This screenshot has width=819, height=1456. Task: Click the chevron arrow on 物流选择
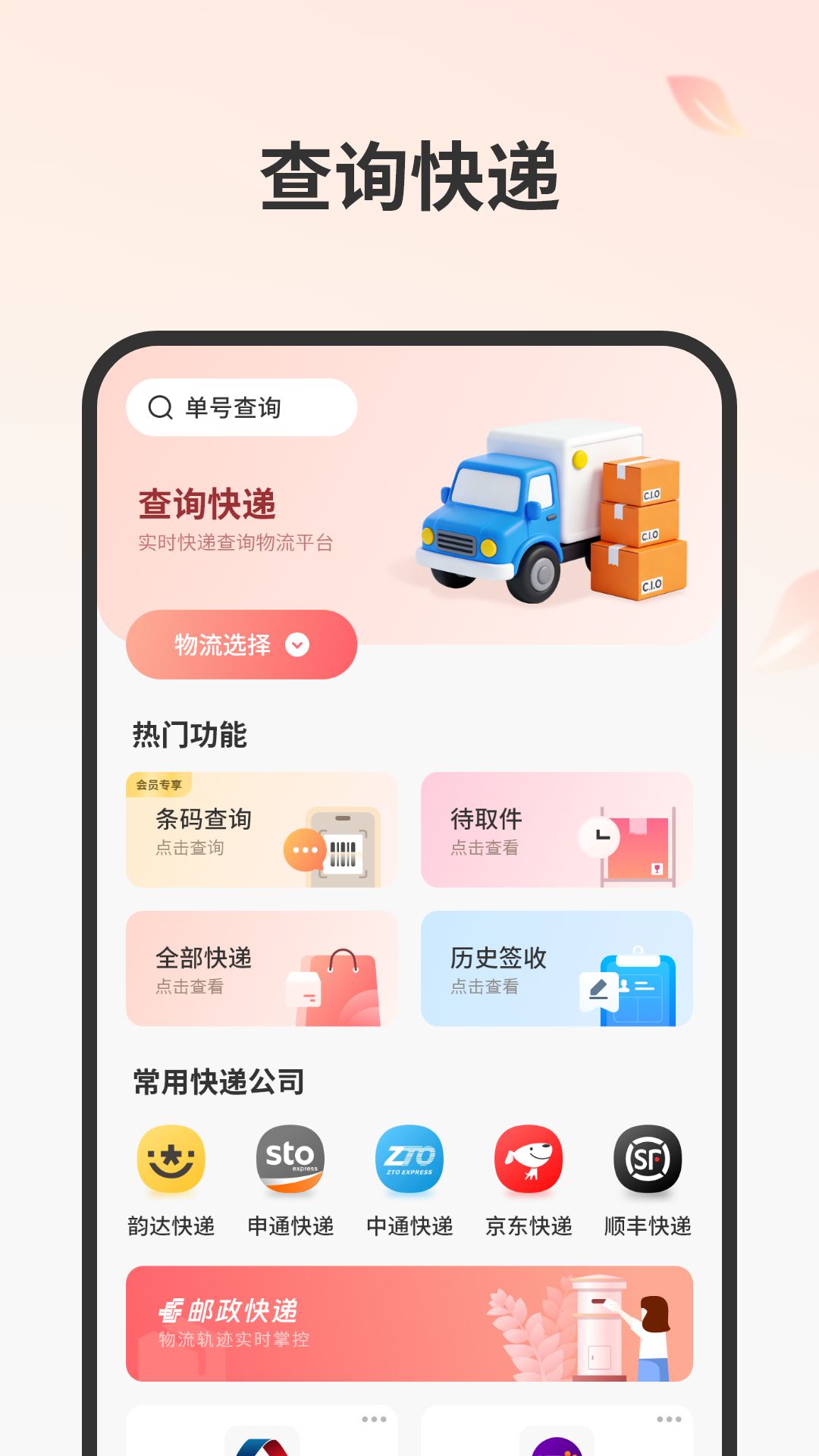[x=297, y=645]
